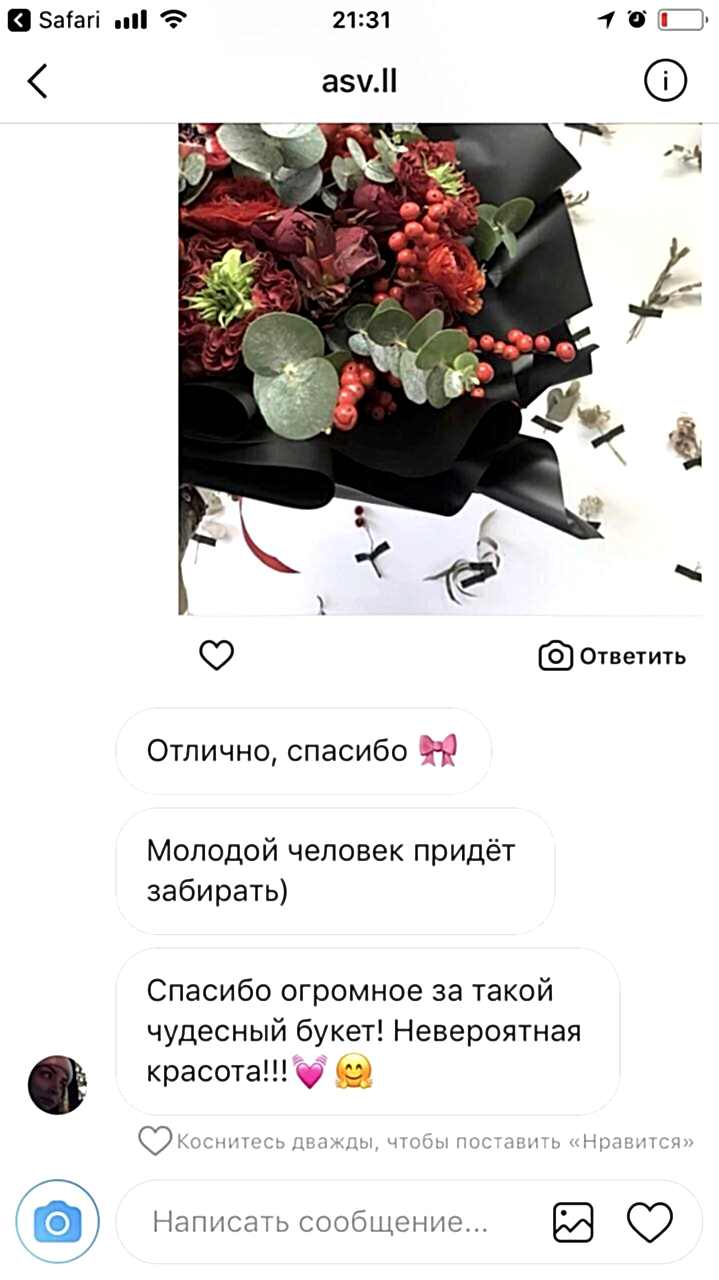The height and width of the screenshot is (1280, 719).
Task: Open conversation info for asv.ll
Action: coord(665,82)
